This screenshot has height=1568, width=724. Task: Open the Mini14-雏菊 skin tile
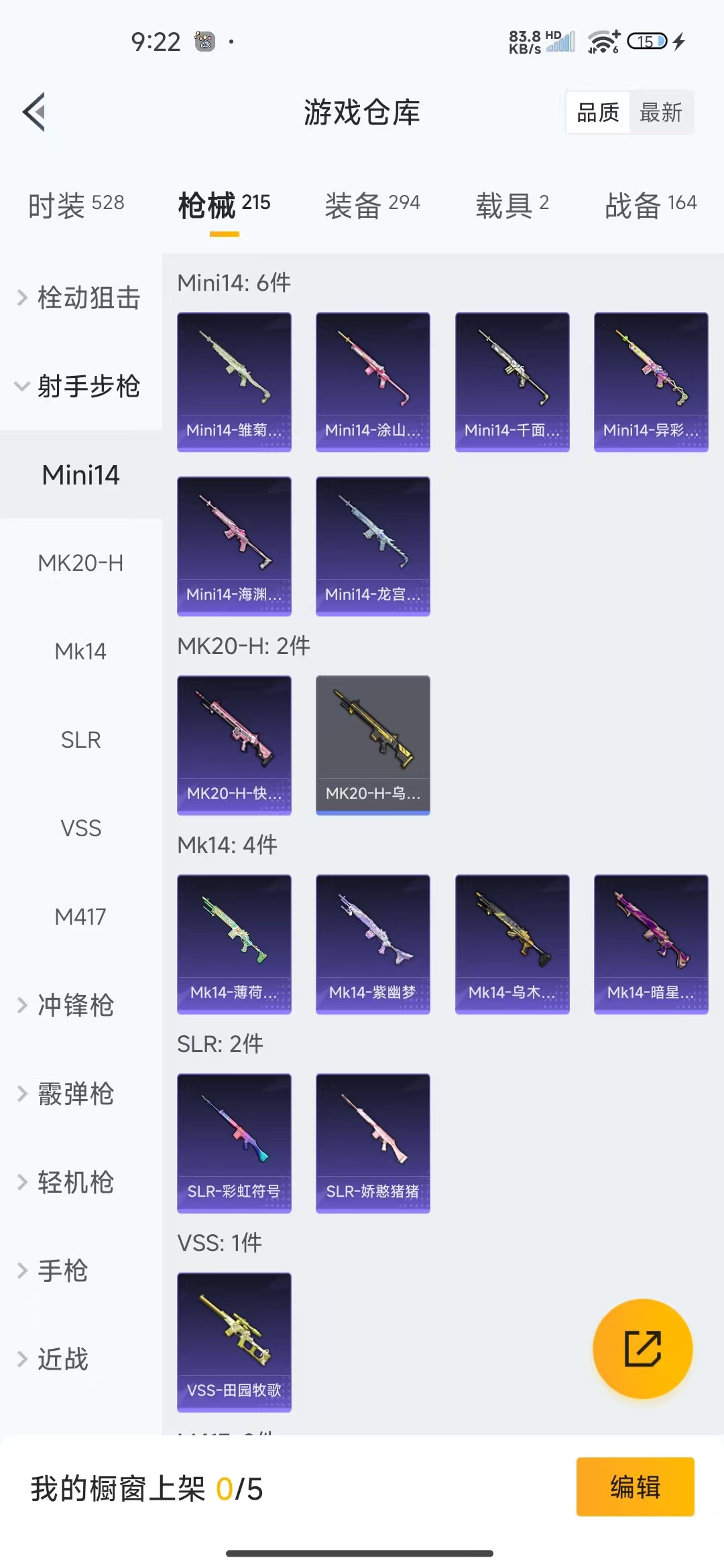click(x=234, y=382)
